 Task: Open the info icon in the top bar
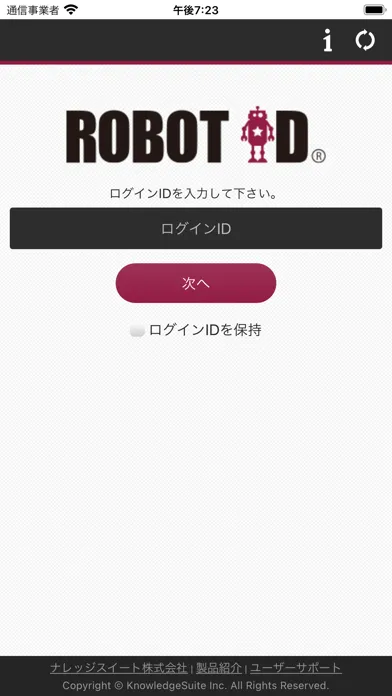click(328, 41)
